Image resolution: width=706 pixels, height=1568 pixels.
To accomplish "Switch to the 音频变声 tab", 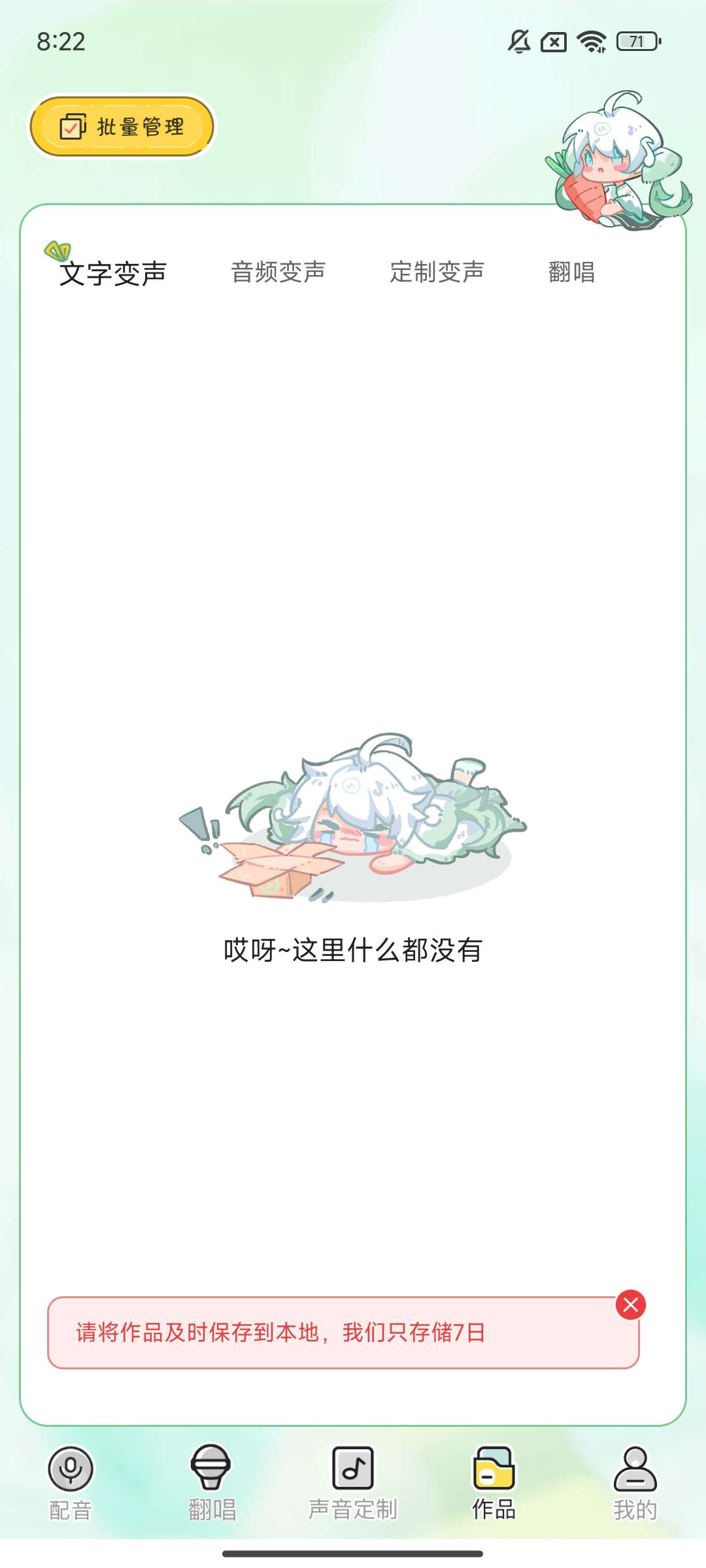I will pyautogui.click(x=278, y=272).
